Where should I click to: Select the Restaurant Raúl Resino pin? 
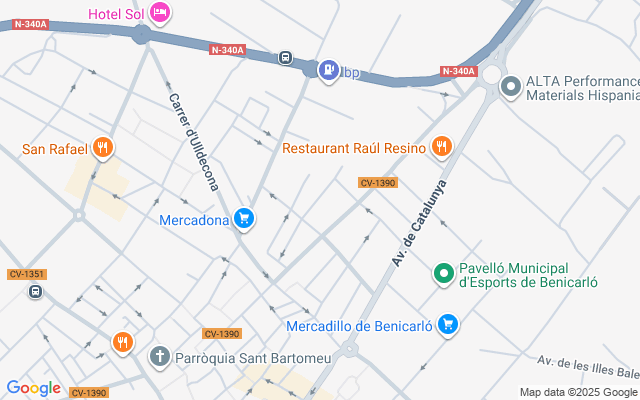click(442, 148)
